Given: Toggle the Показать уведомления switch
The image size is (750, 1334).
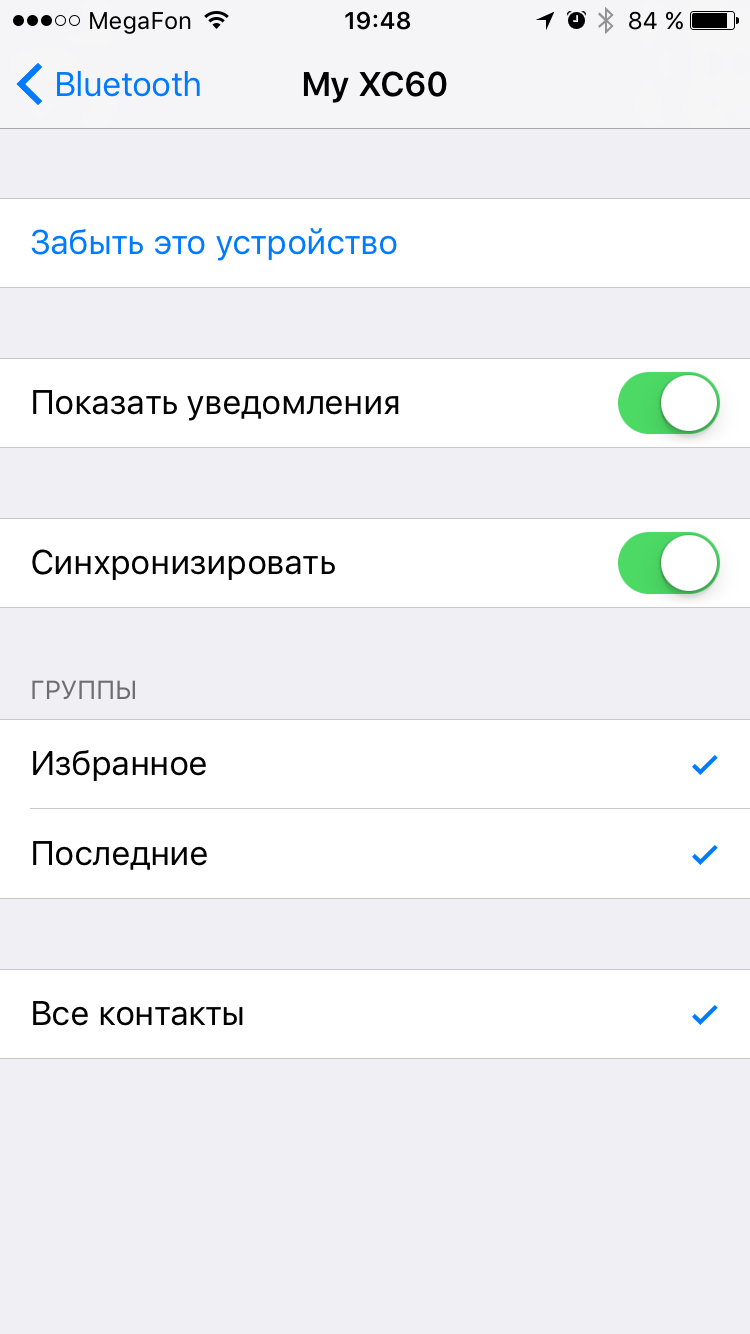Looking at the screenshot, I should (669, 403).
